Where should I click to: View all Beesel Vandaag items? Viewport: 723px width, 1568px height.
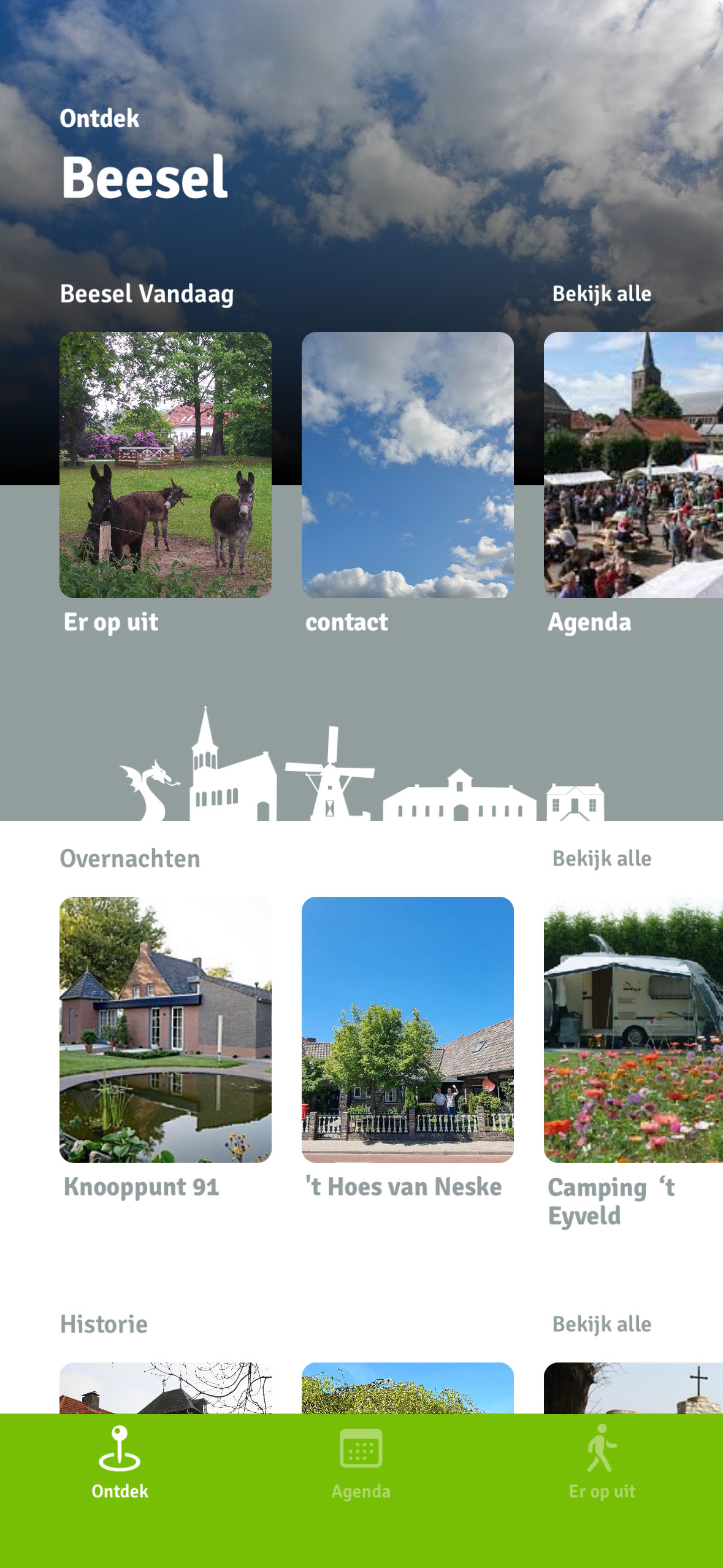coord(602,294)
